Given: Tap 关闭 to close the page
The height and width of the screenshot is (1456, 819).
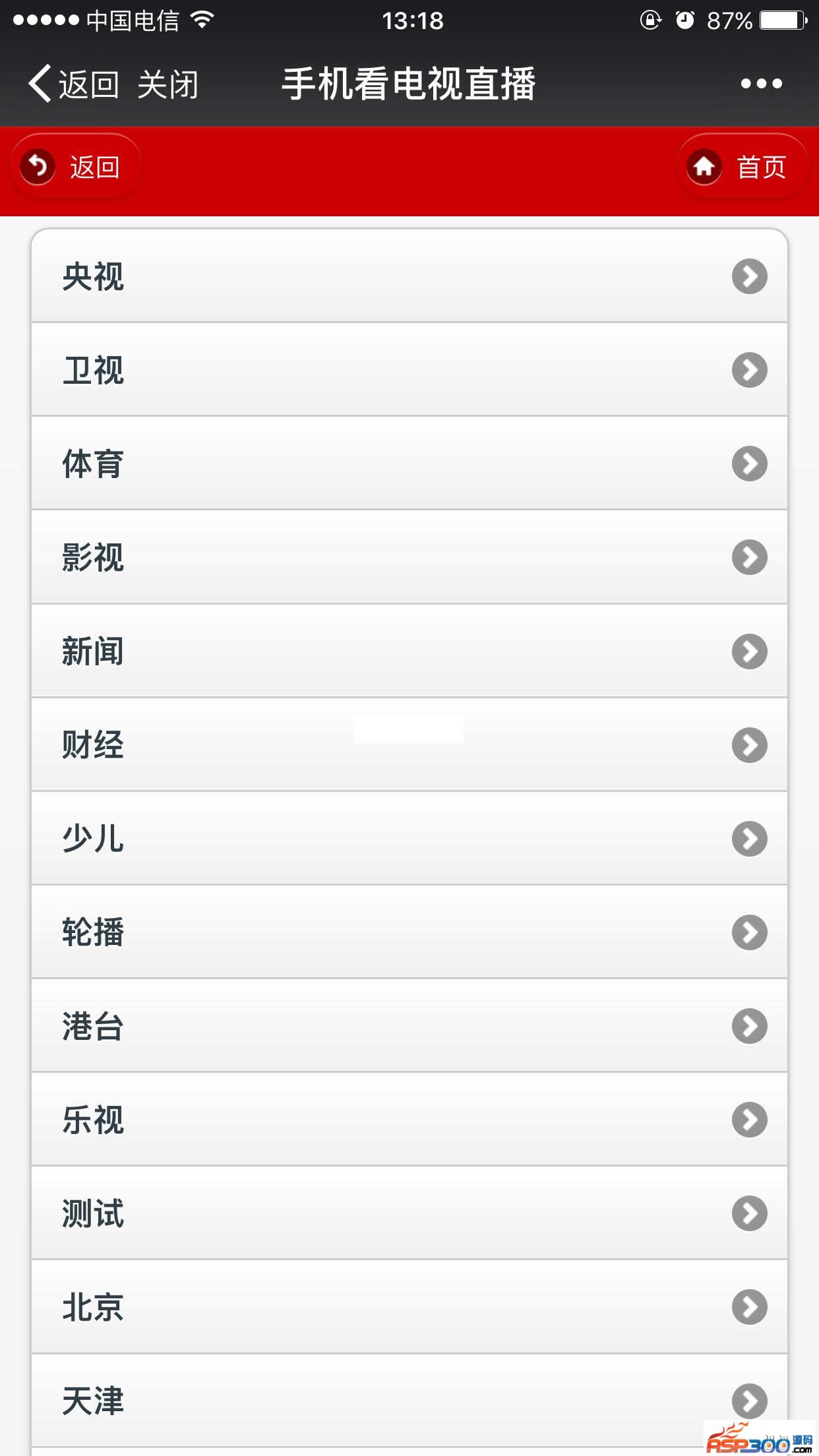Looking at the screenshot, I should tap(167, 84).
